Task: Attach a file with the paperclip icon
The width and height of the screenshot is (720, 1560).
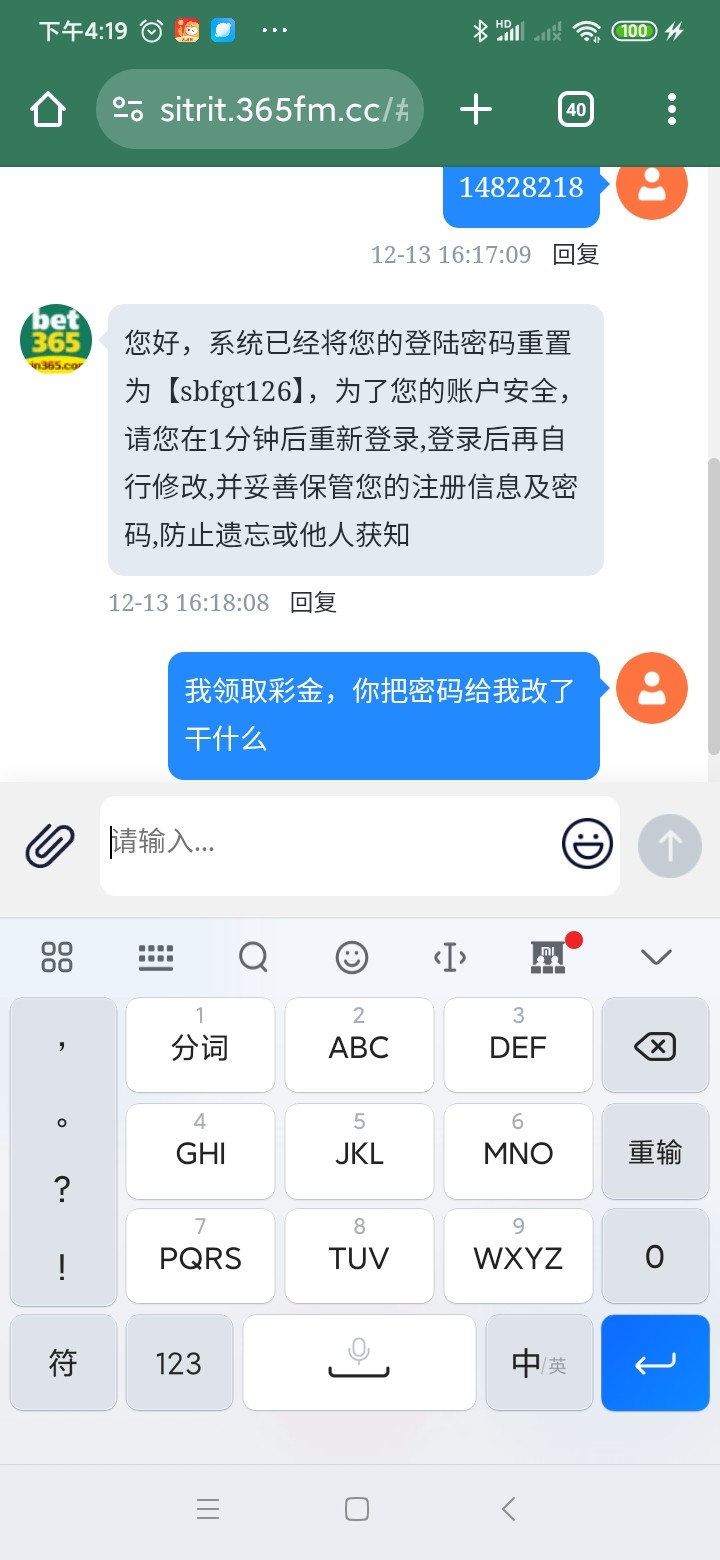Action: [x=50, y=846]
